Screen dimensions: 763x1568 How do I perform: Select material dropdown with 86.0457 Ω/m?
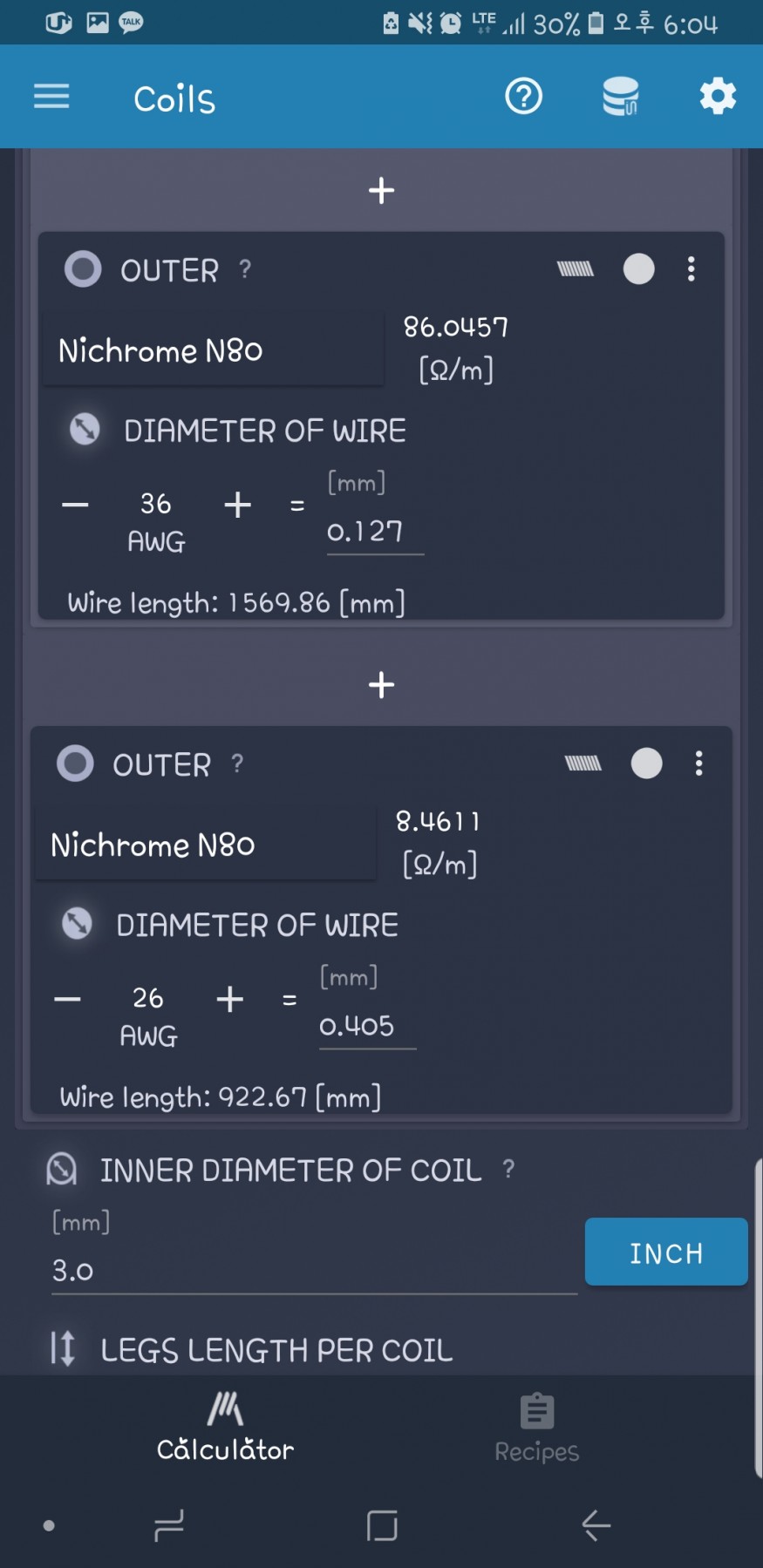[214, 350]
